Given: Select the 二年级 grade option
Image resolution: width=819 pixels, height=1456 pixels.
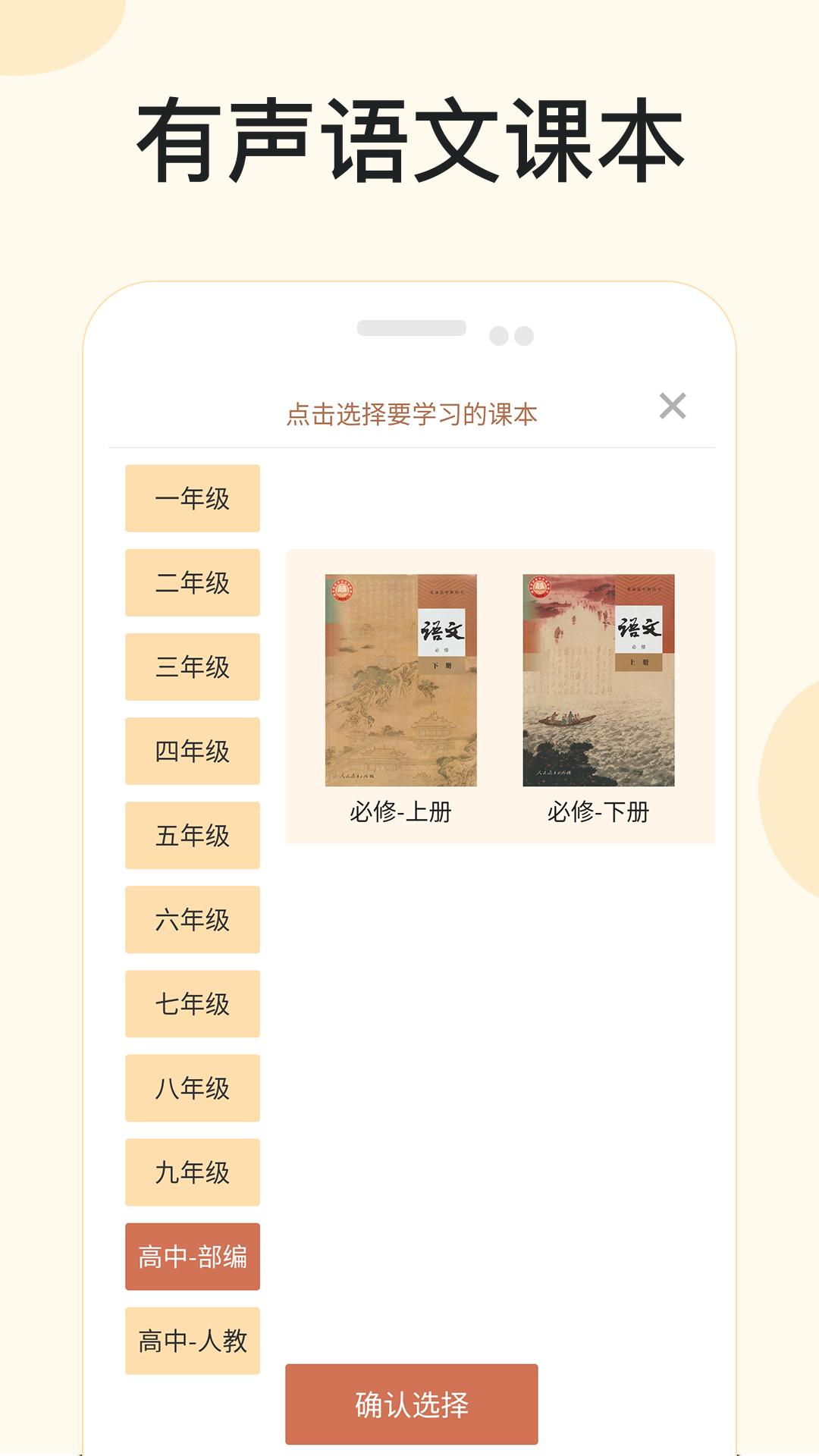Looking at the screenshot, I should click(192, 582).
